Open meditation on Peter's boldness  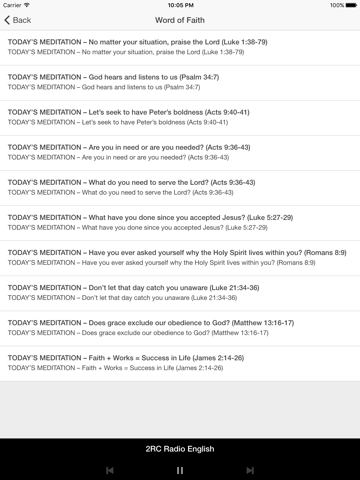pos(180,118)
